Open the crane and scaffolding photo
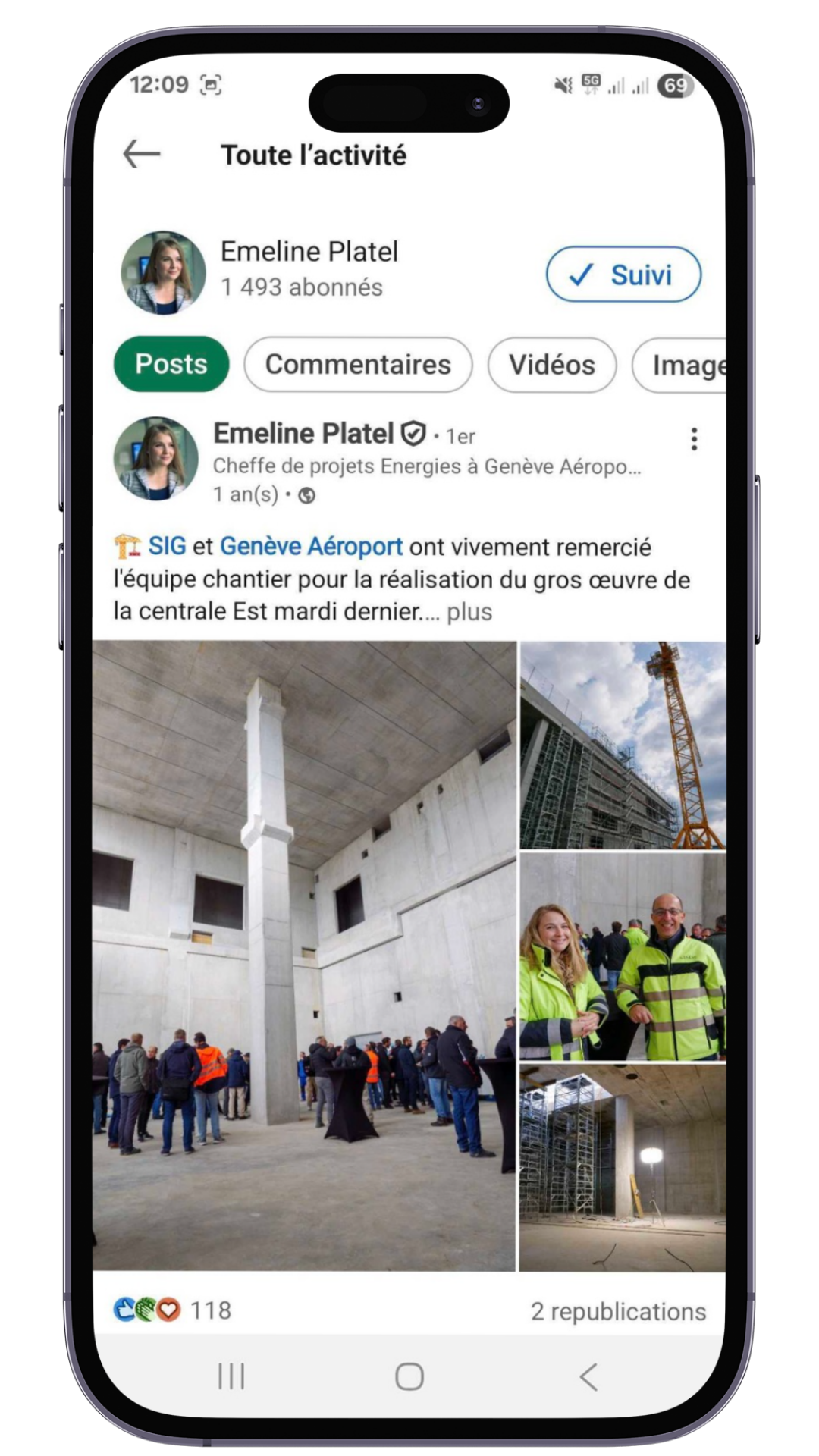Image resolution: width=819 pixels, height=1456 pixels. click(623, 745)
